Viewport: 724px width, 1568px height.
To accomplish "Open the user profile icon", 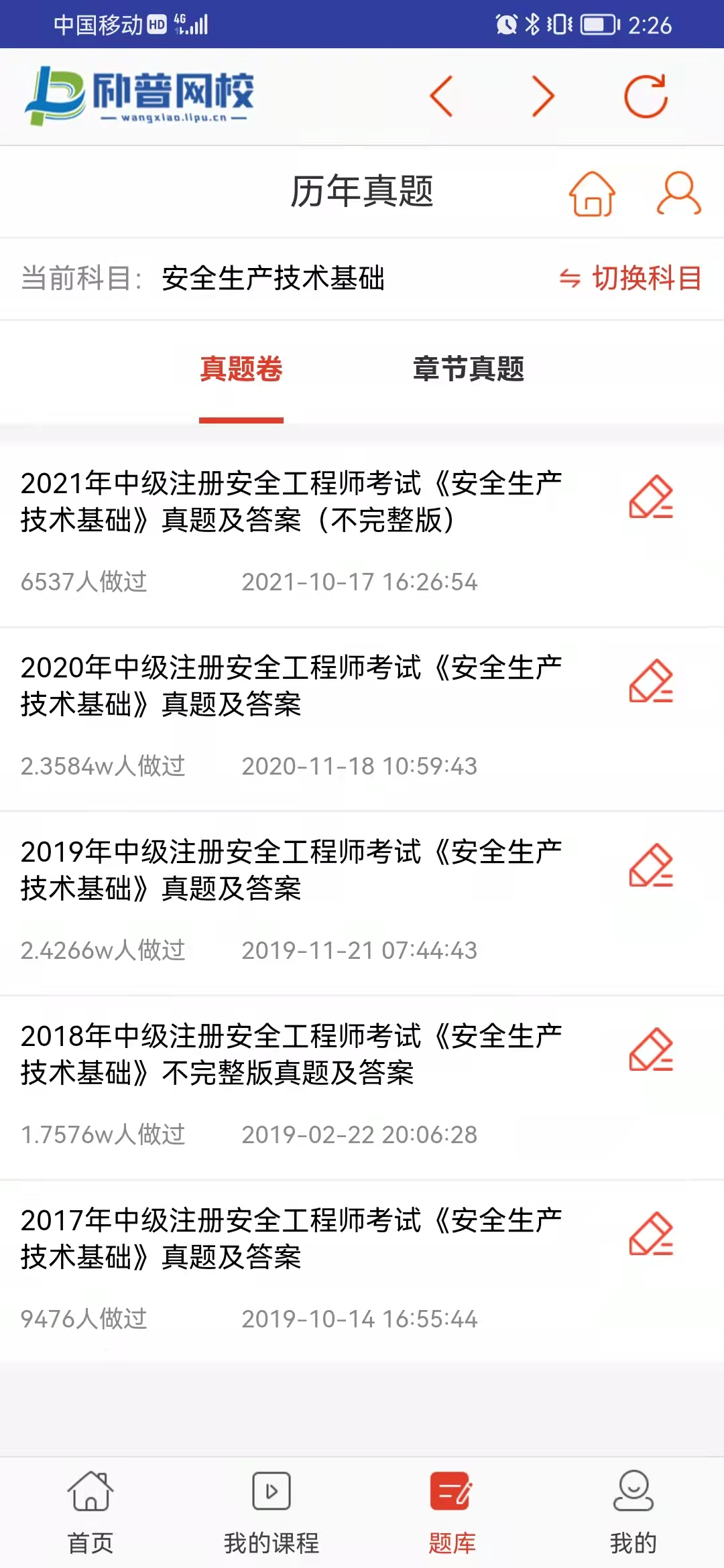I will (x=678, y=194).
